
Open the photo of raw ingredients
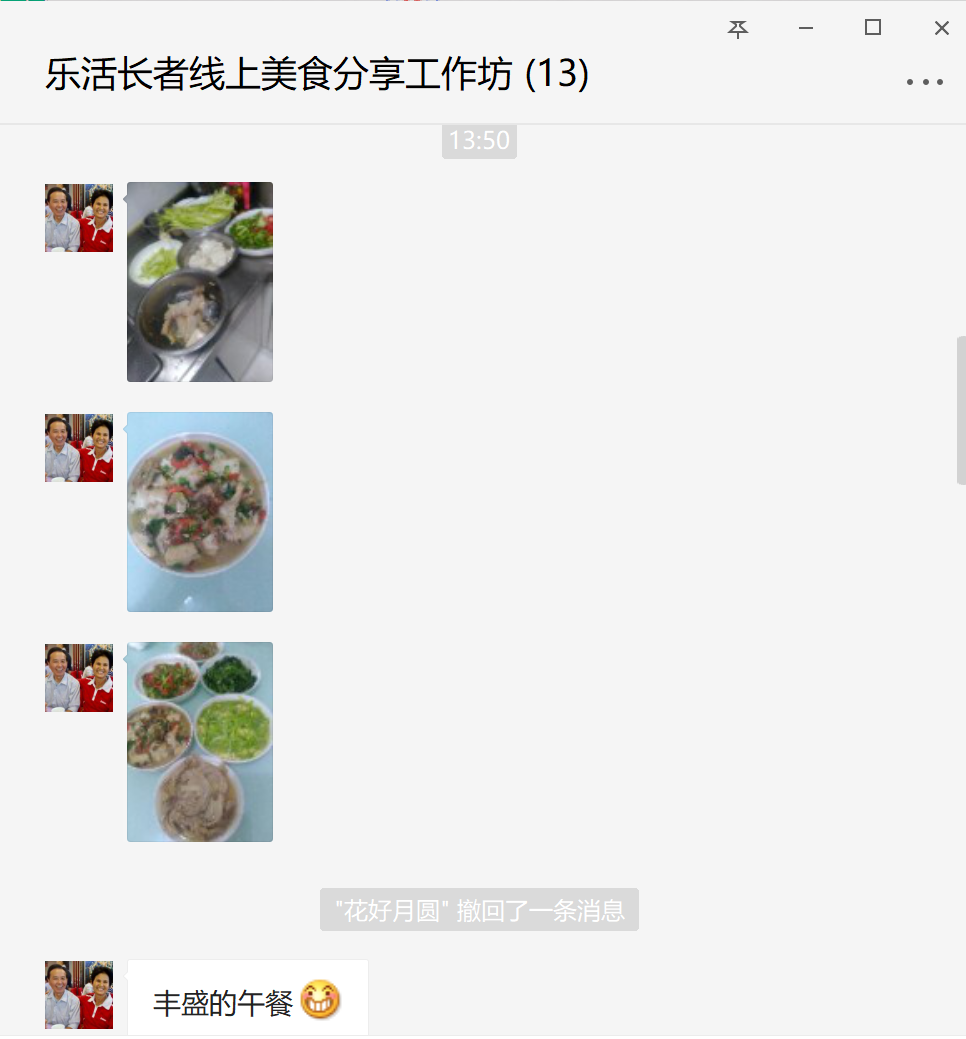tap(200, 282)
